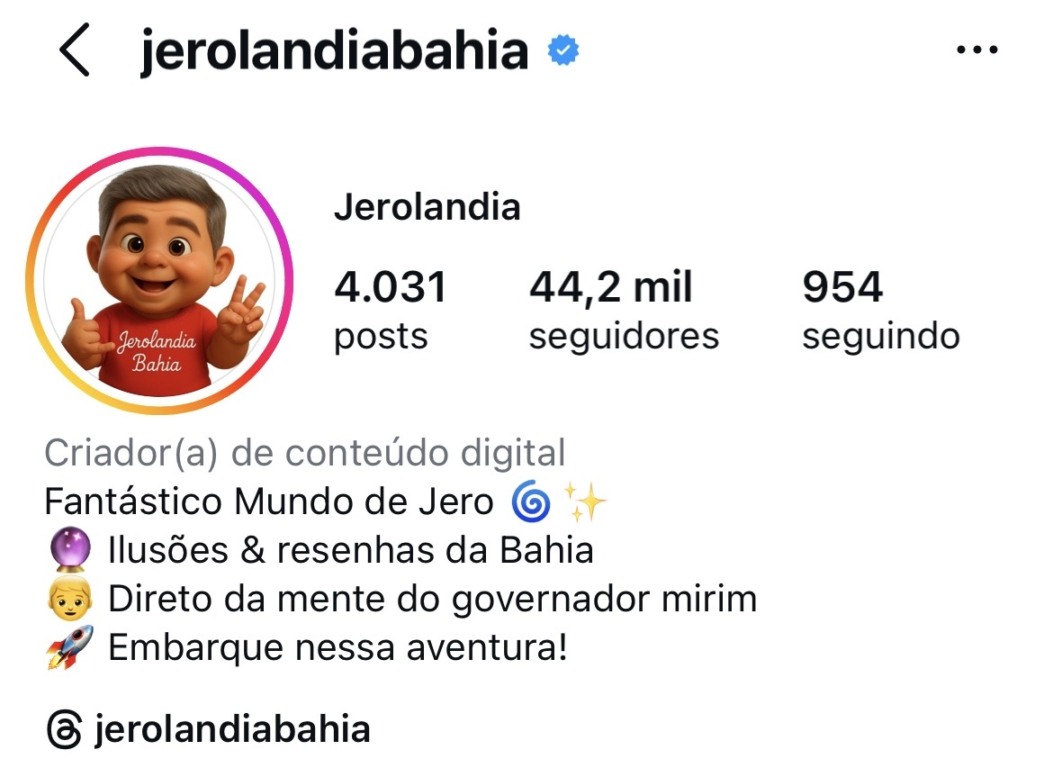This screenshot has width=1053, height=768.
Task: Open the 44,2 mil seguidores list
Action: pos(623,310)
